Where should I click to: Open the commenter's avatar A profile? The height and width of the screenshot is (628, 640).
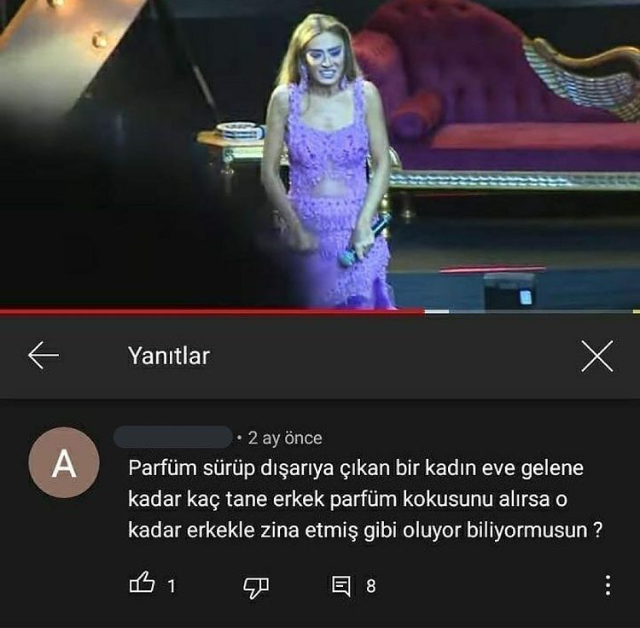(64, 464)
